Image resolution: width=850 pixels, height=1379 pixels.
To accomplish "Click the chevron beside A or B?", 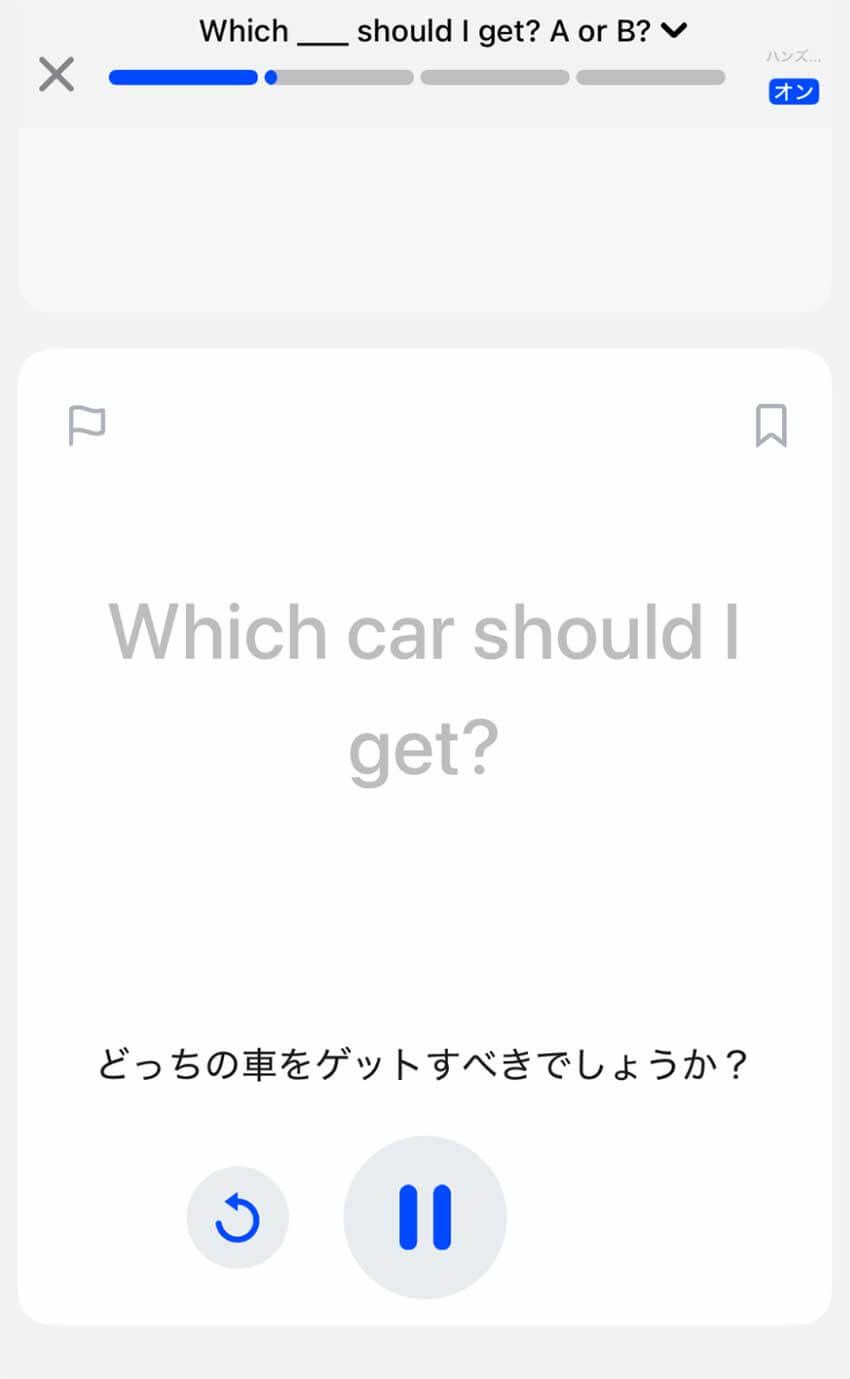I will point(674,31).
